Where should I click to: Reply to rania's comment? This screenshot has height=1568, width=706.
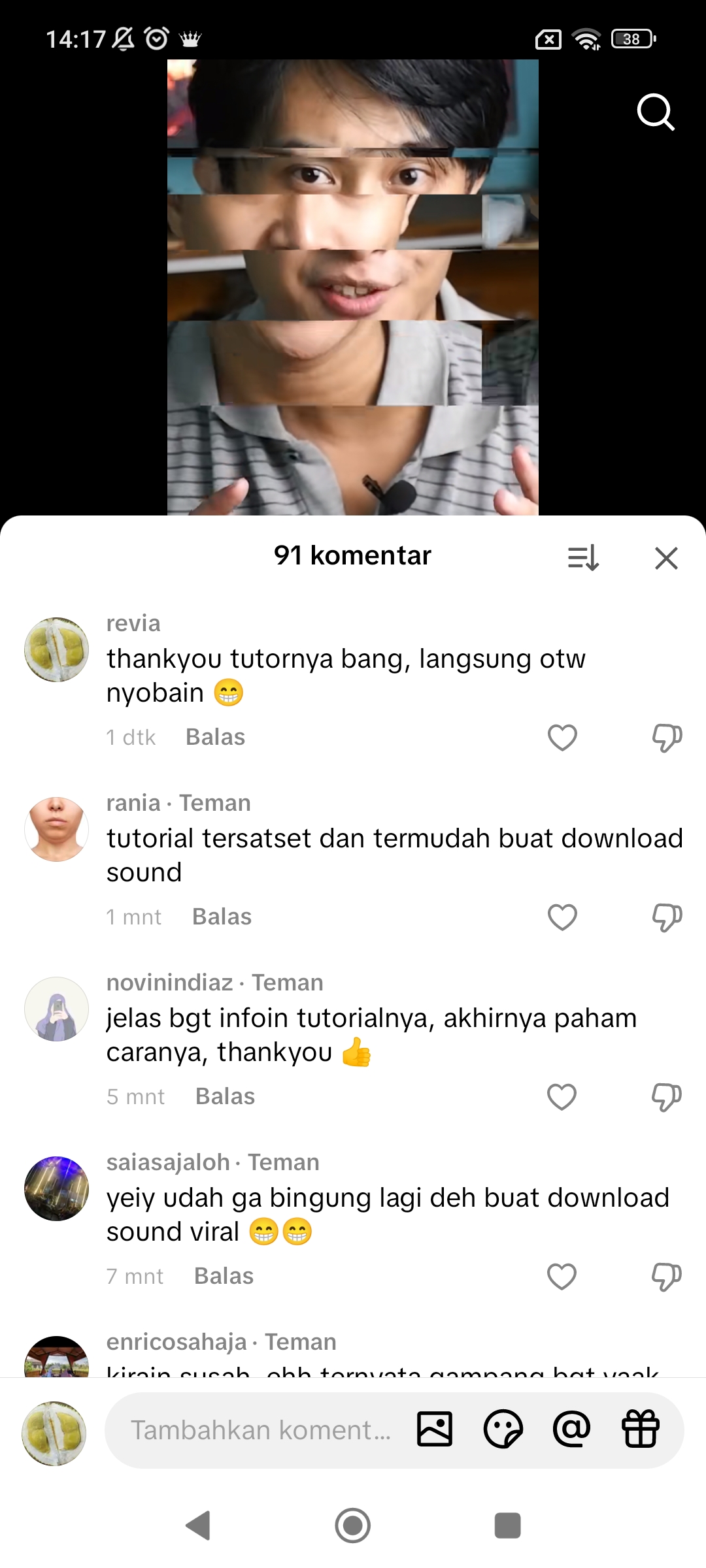(222, 917)
